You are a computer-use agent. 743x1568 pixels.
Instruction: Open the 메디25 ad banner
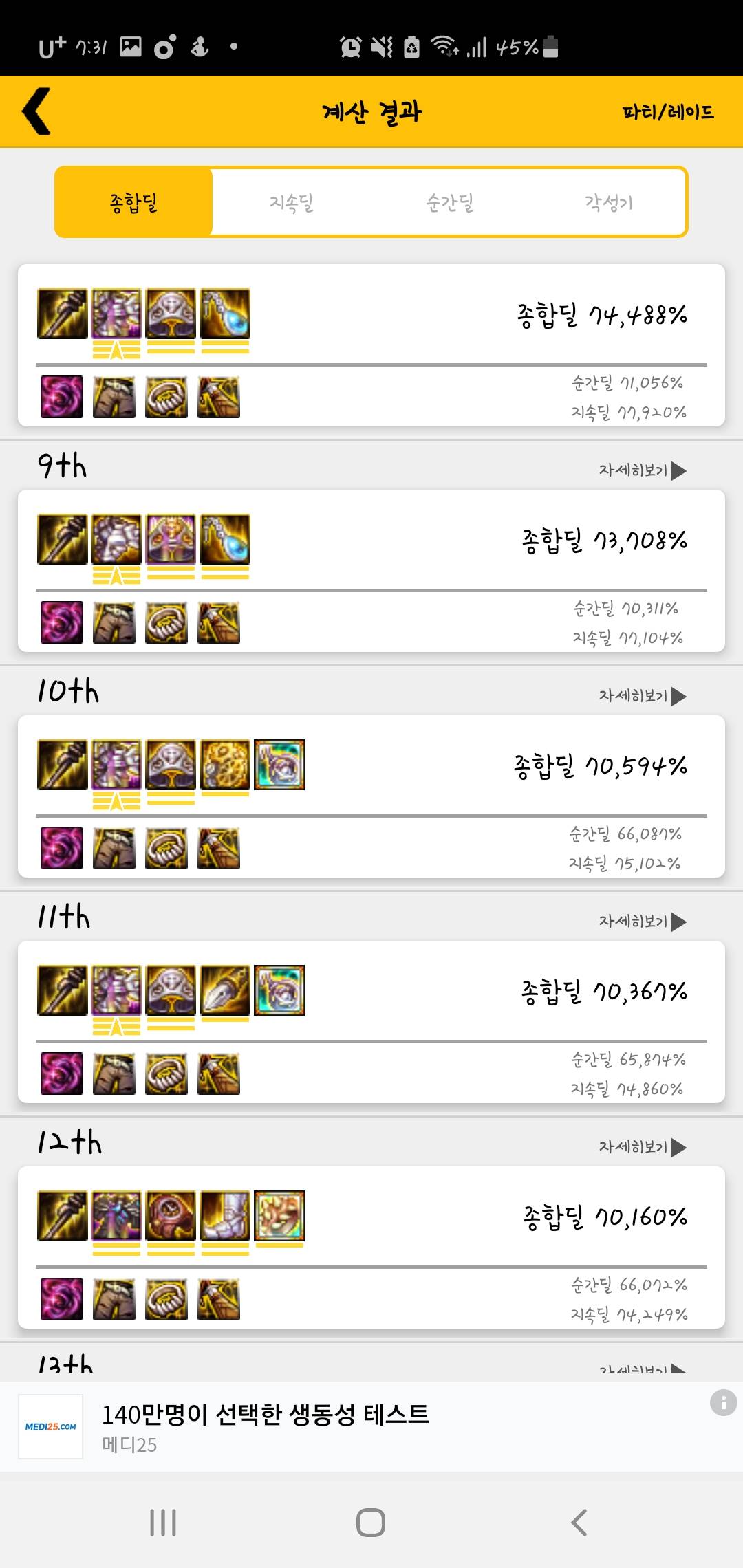[x=344, y=1426]
